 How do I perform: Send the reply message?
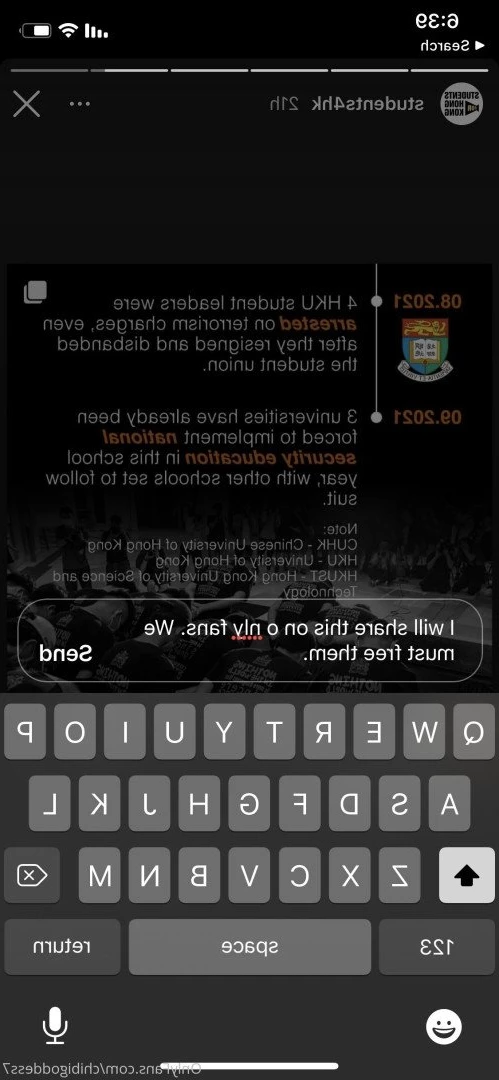pos(65,654)
